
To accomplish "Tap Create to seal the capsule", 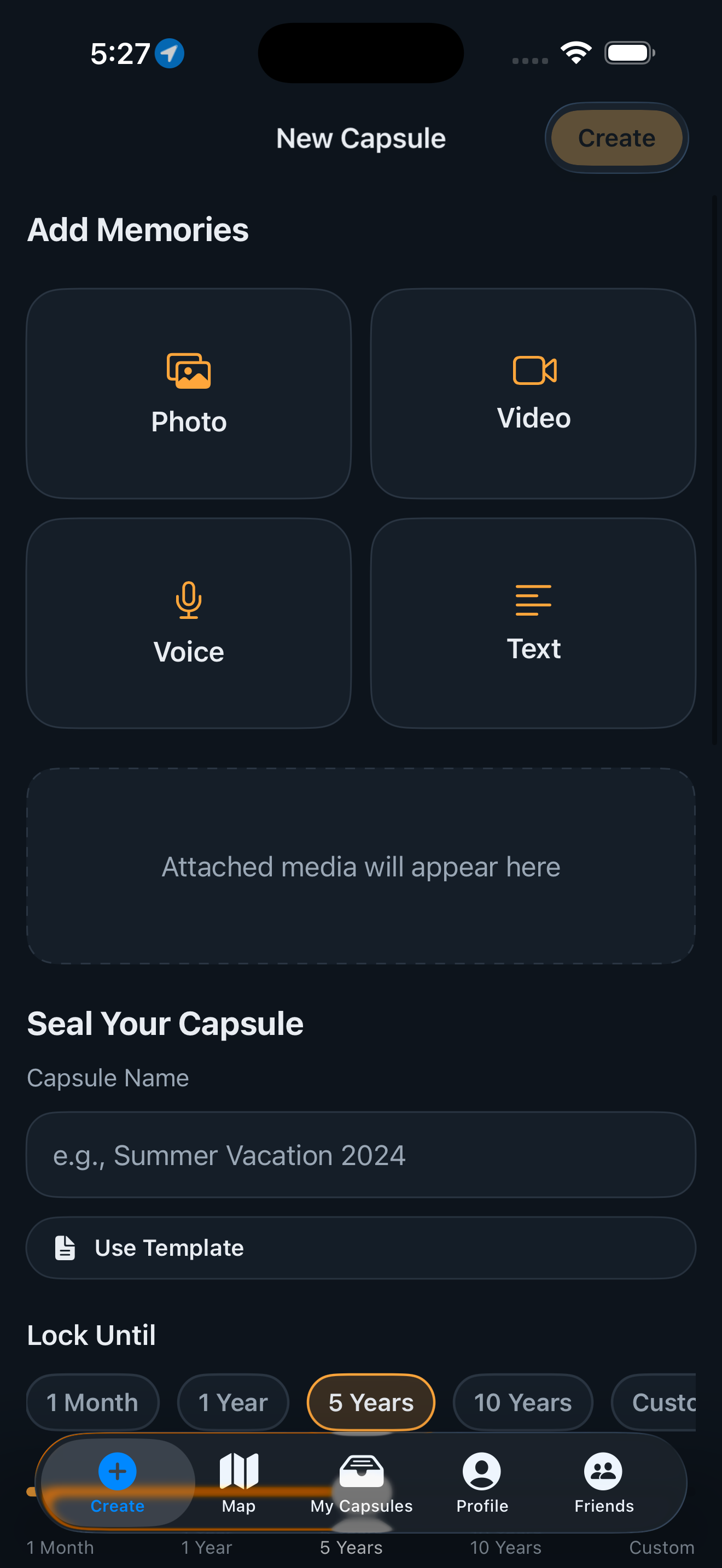I will pos(616,138).
